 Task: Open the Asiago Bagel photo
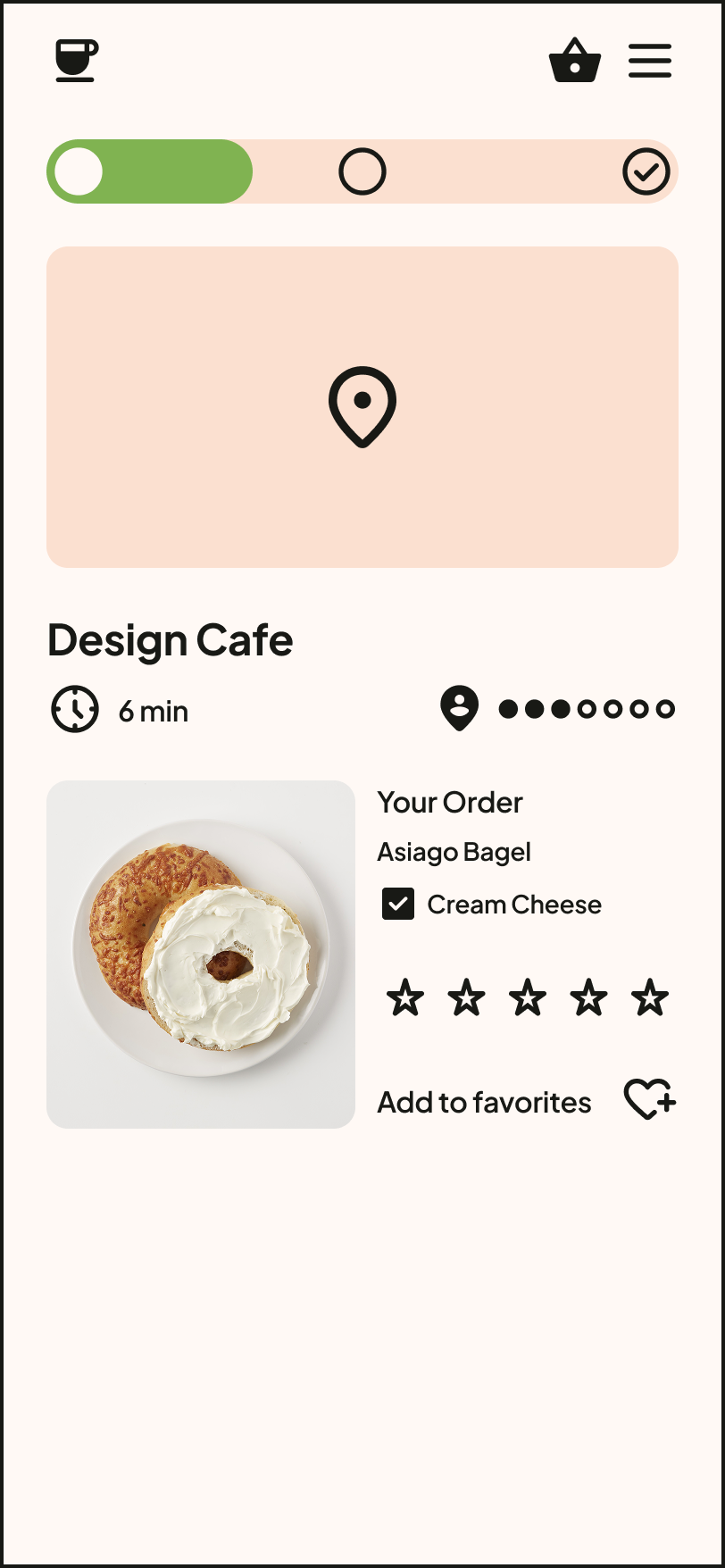pyautogui.click(x=201, y=954)
